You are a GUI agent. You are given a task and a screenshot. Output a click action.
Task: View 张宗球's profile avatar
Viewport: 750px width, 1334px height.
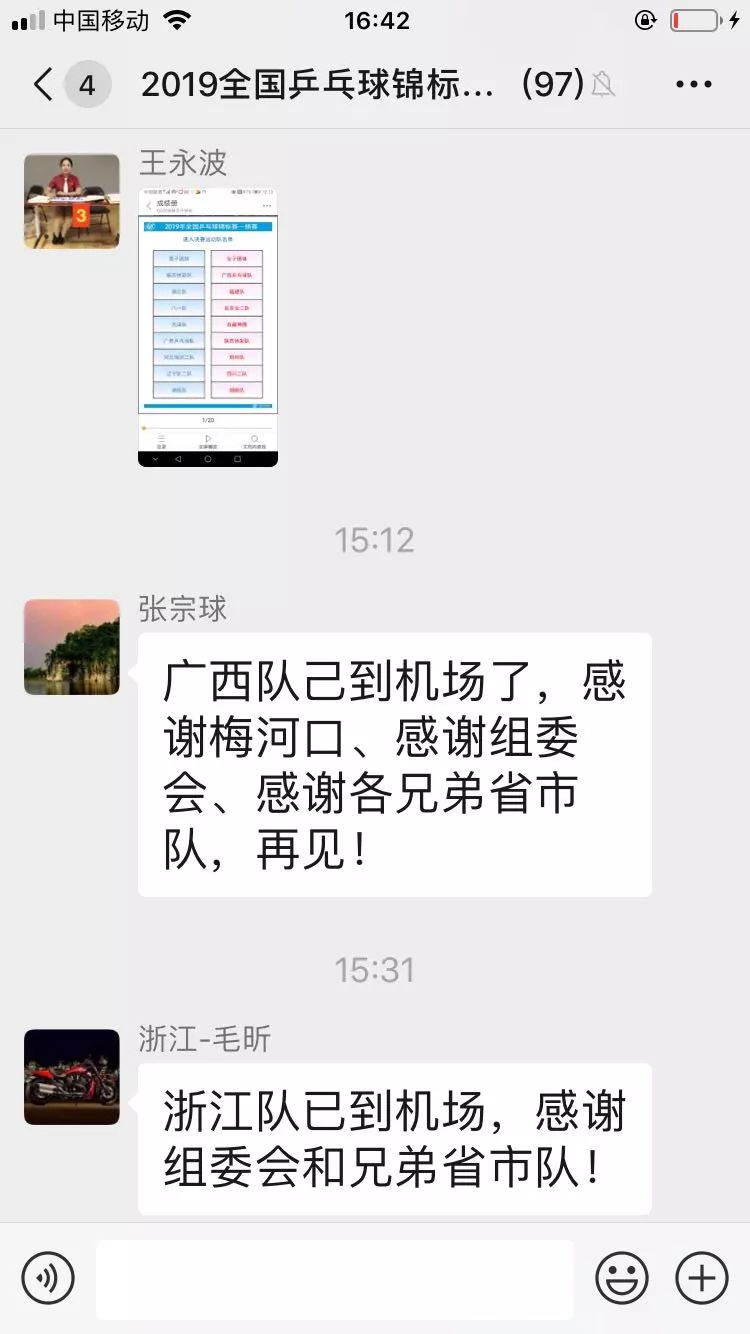[x=72, y=647]
